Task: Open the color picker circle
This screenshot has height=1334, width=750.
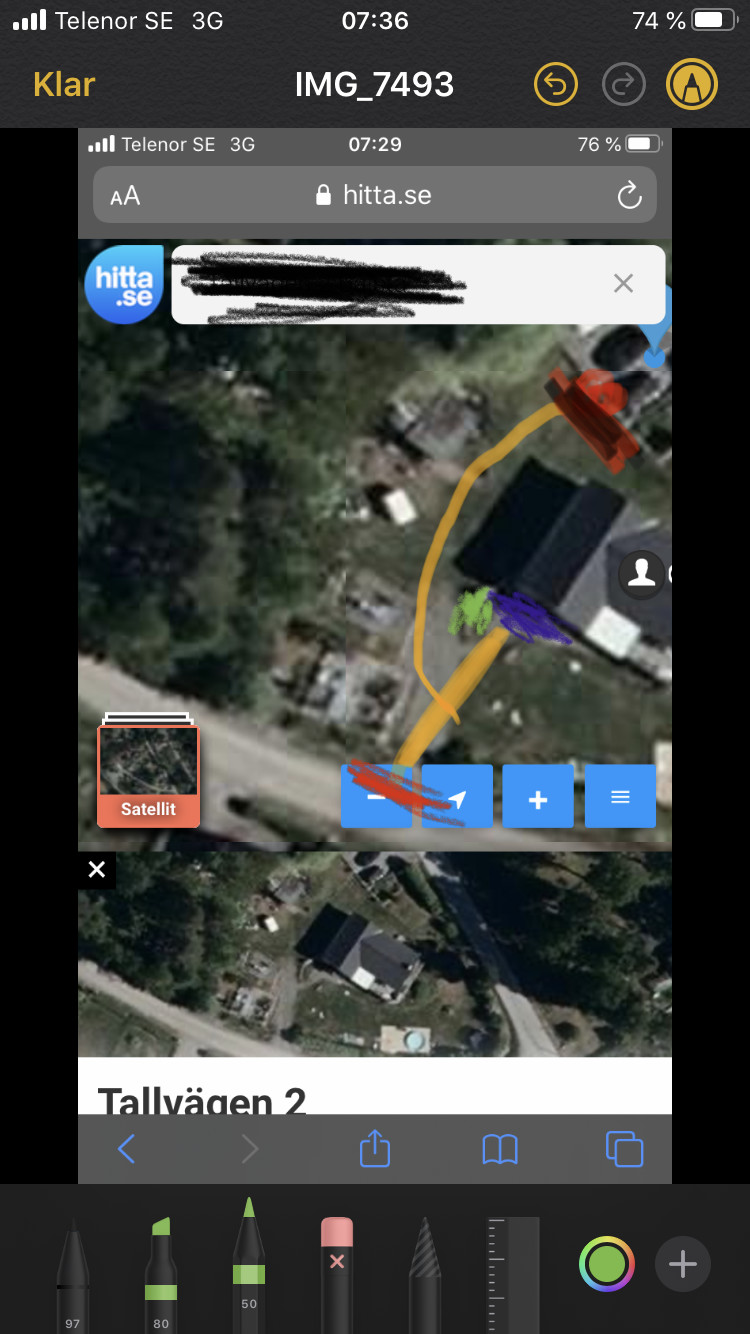Action: 606,1265
